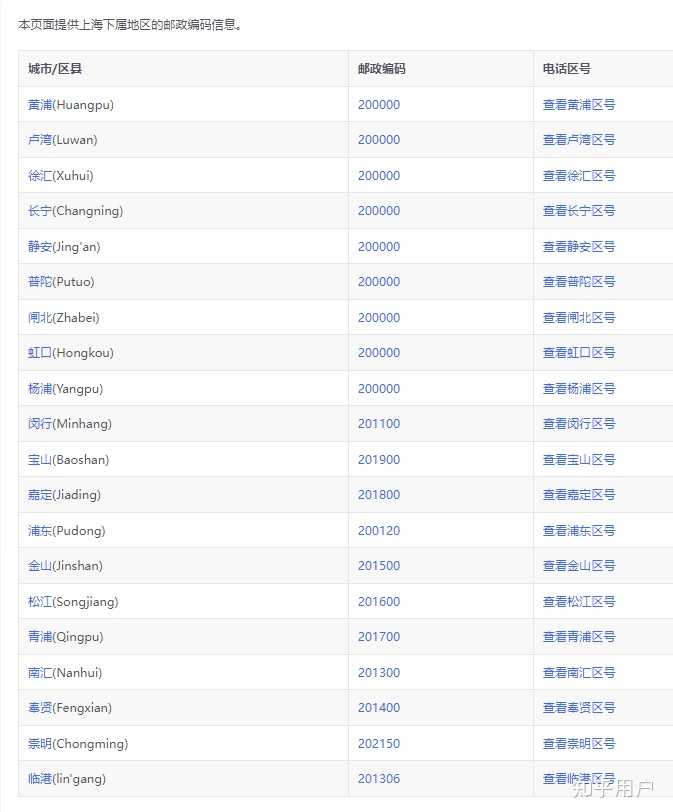View 查看静安区号 area code link
Viewport: 673px width, 812px height.
(x=578, y=247)
